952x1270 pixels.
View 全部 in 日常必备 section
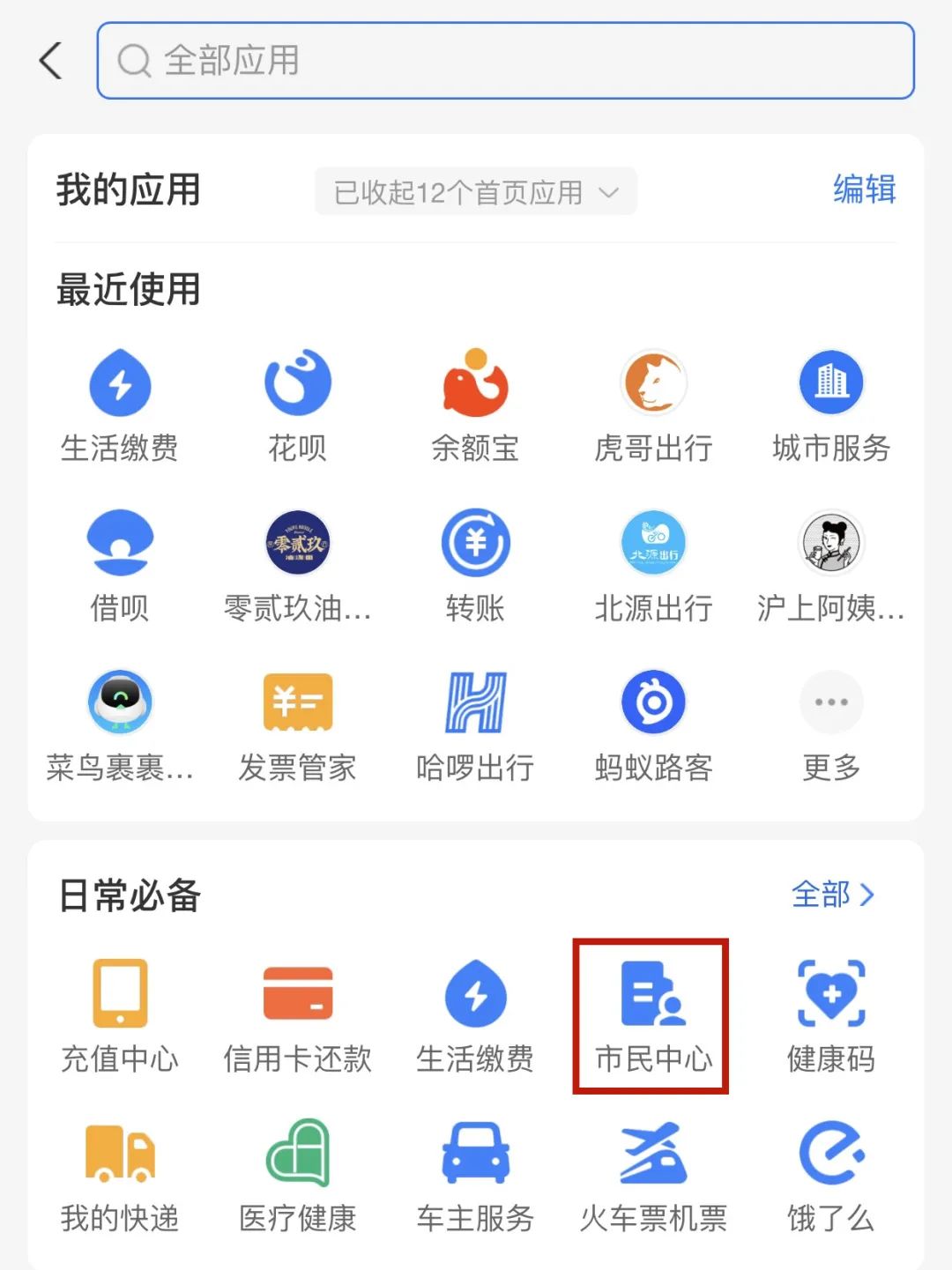click(x=833, y=895)
